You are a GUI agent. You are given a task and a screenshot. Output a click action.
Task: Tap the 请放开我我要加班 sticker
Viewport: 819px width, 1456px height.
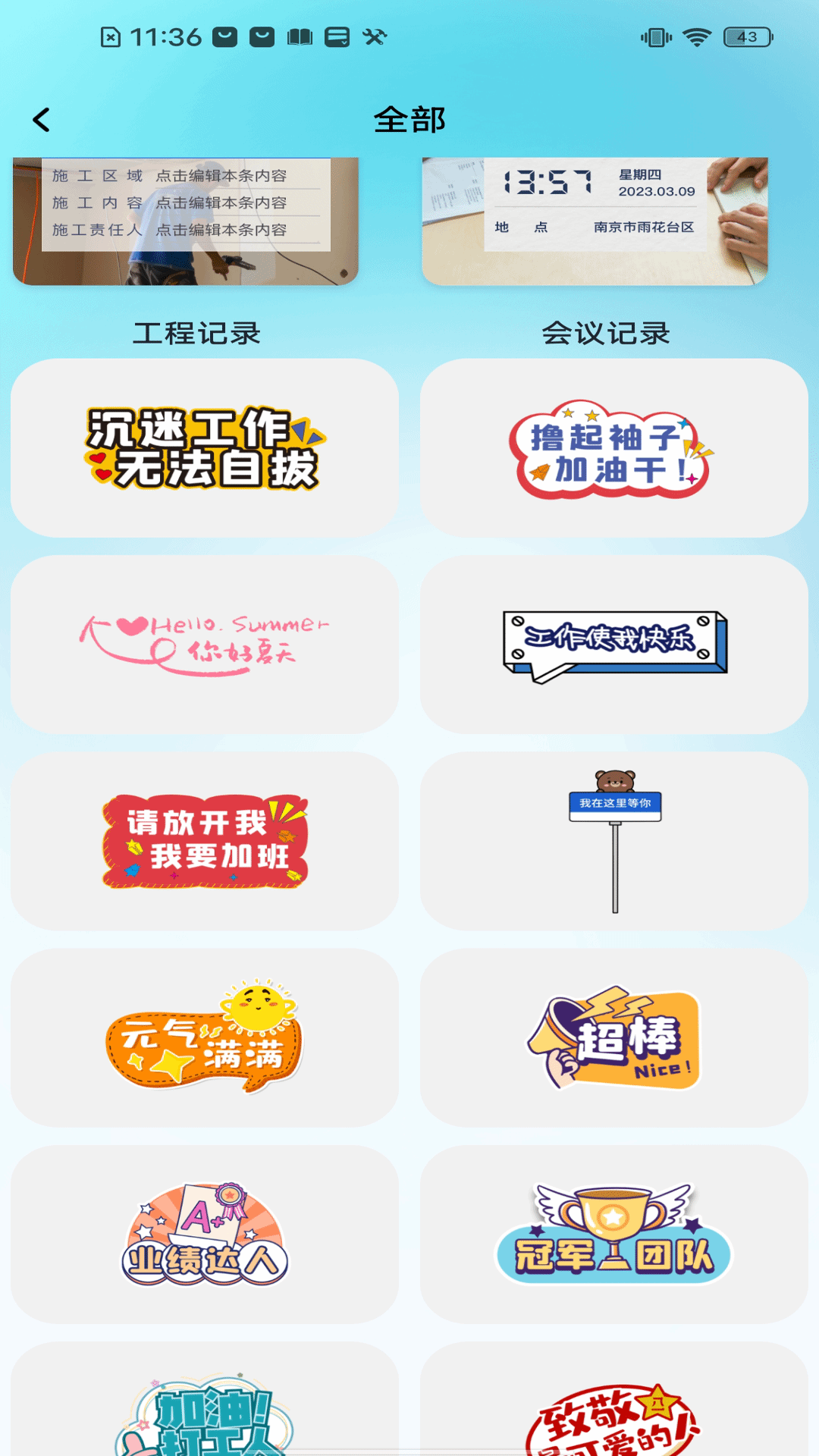(205, 841)
